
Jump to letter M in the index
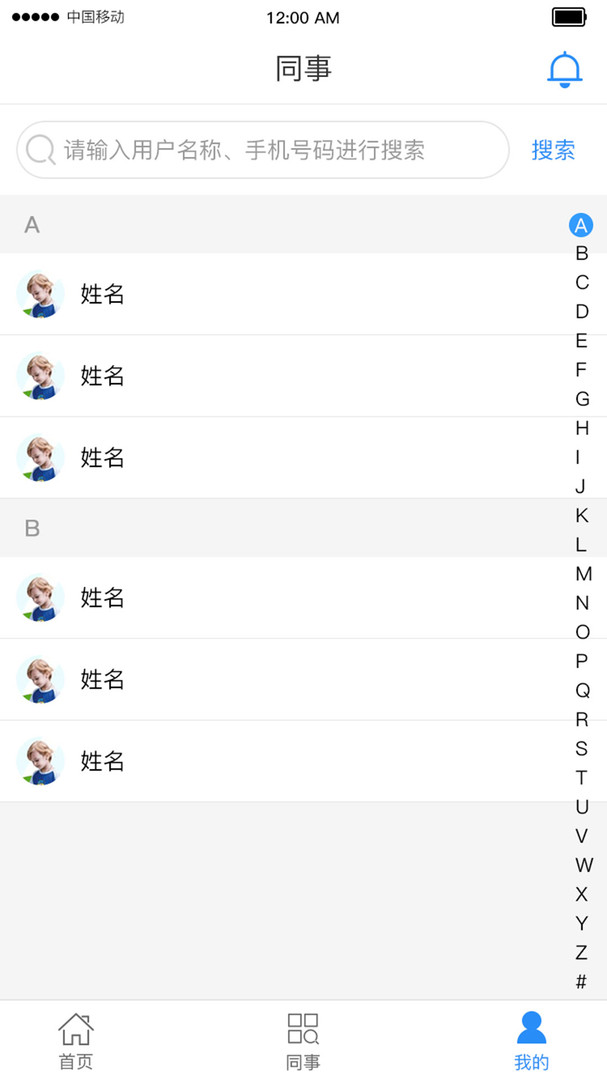583,574
